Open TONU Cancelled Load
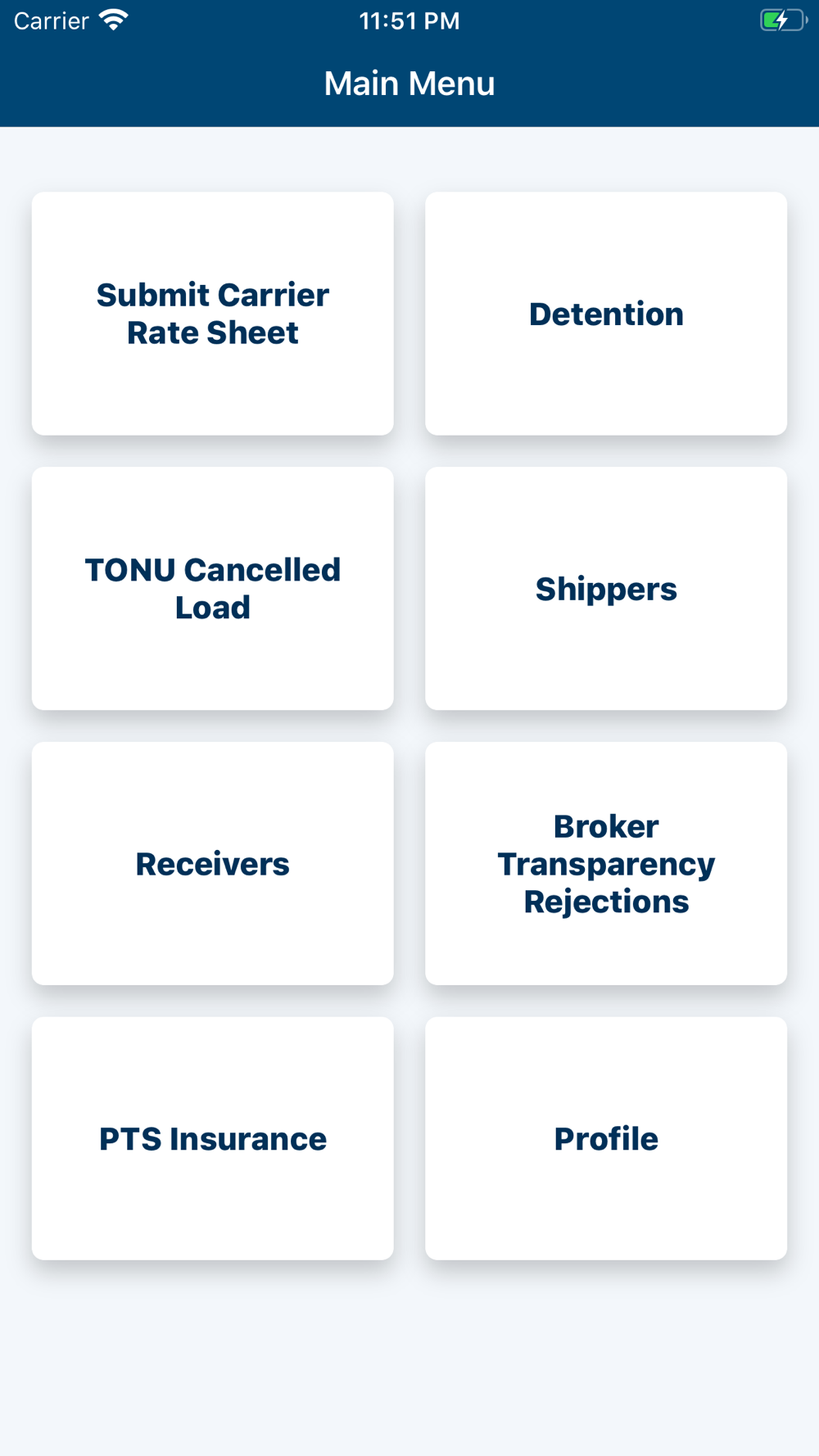819x1456 pixels. pos(213,589)
